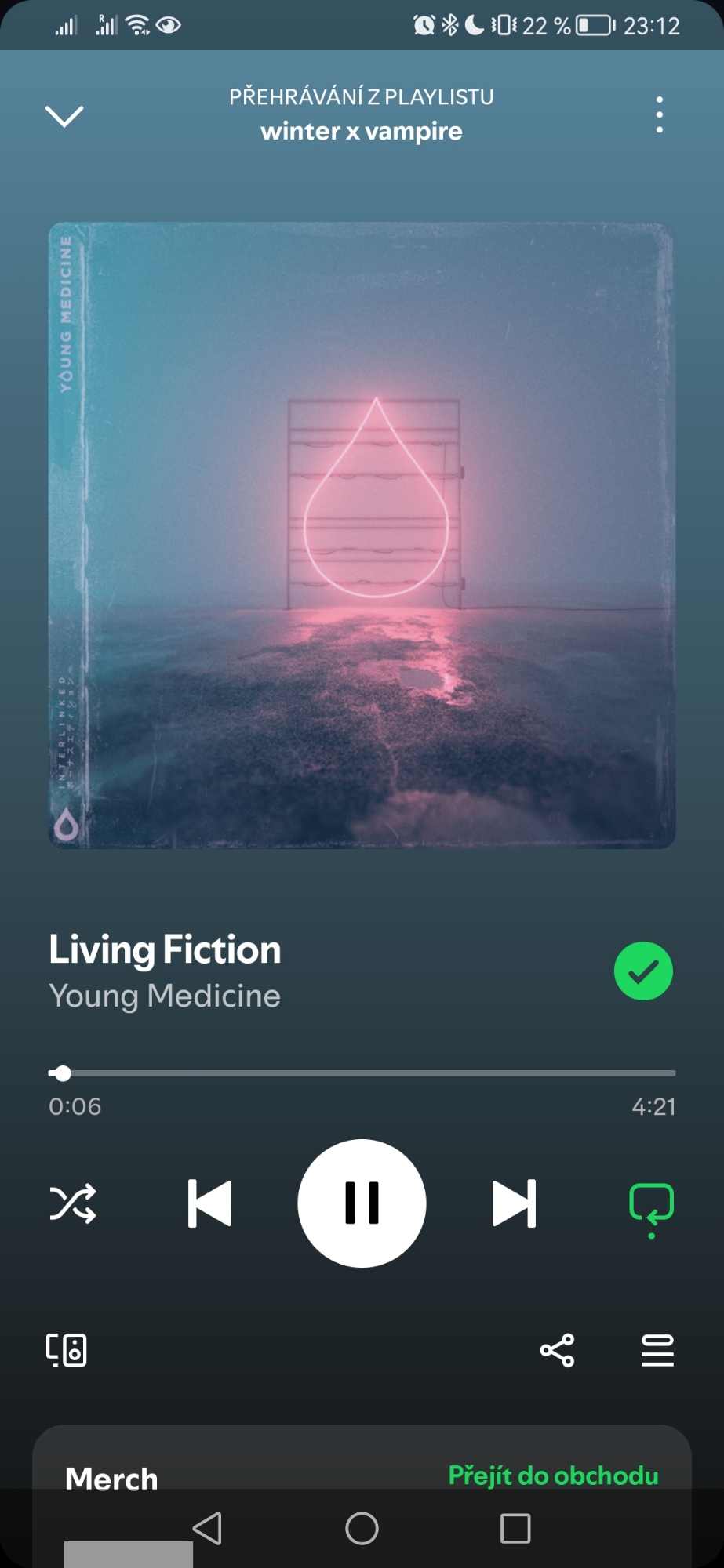Open the connect to device picker
This screenshot has width=724, height=1568.
(x=67, y=1350)
